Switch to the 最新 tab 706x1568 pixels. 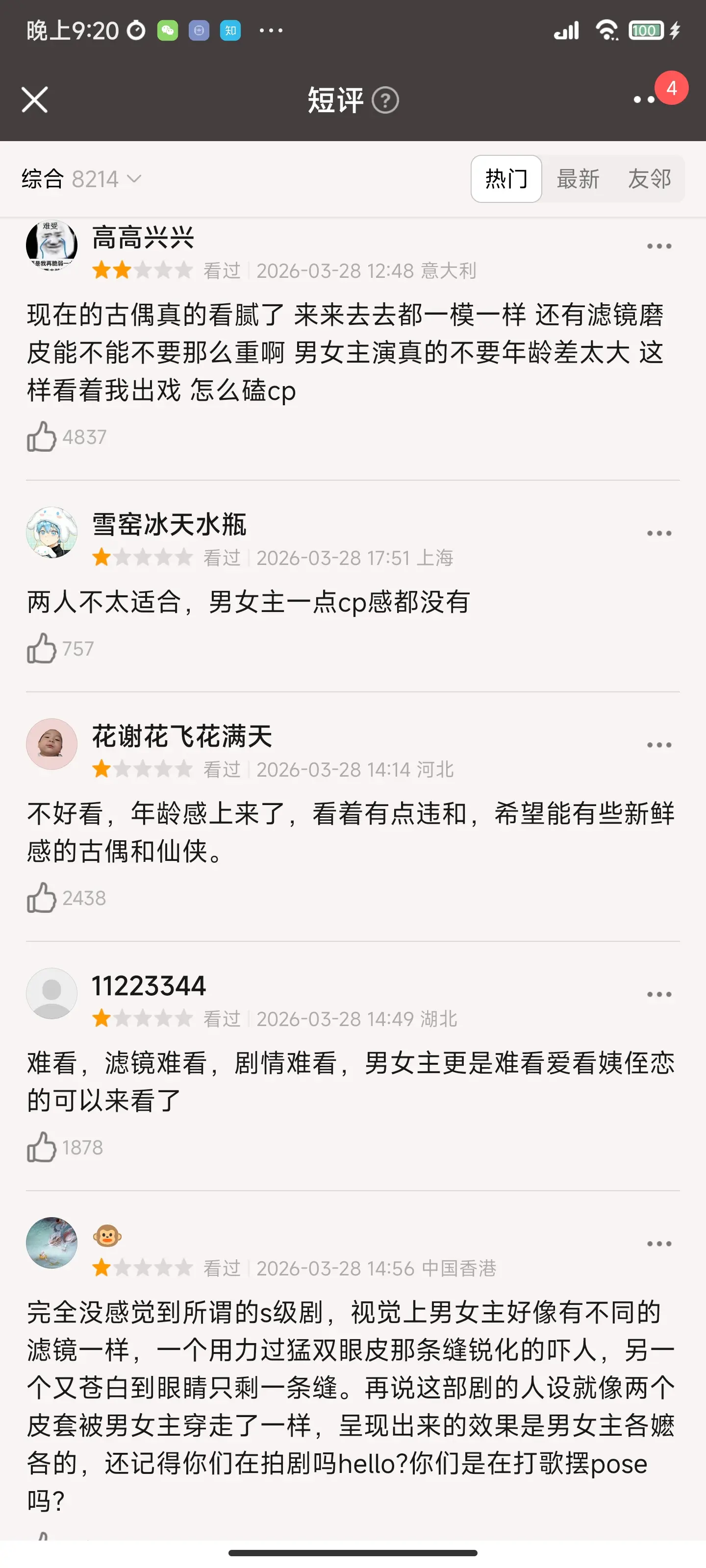click(x=578, y=179)
